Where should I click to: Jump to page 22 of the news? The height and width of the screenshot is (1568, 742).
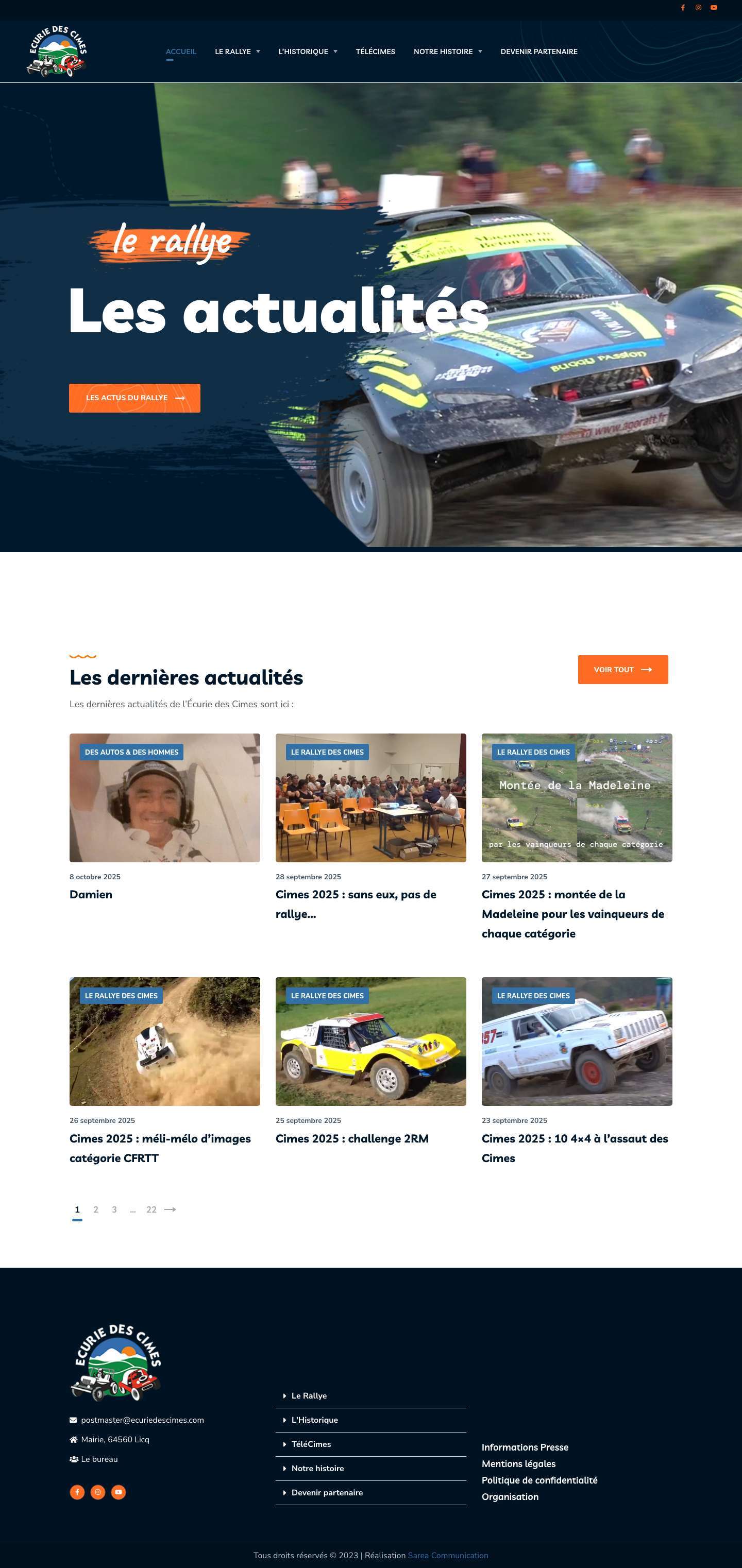151,1209
